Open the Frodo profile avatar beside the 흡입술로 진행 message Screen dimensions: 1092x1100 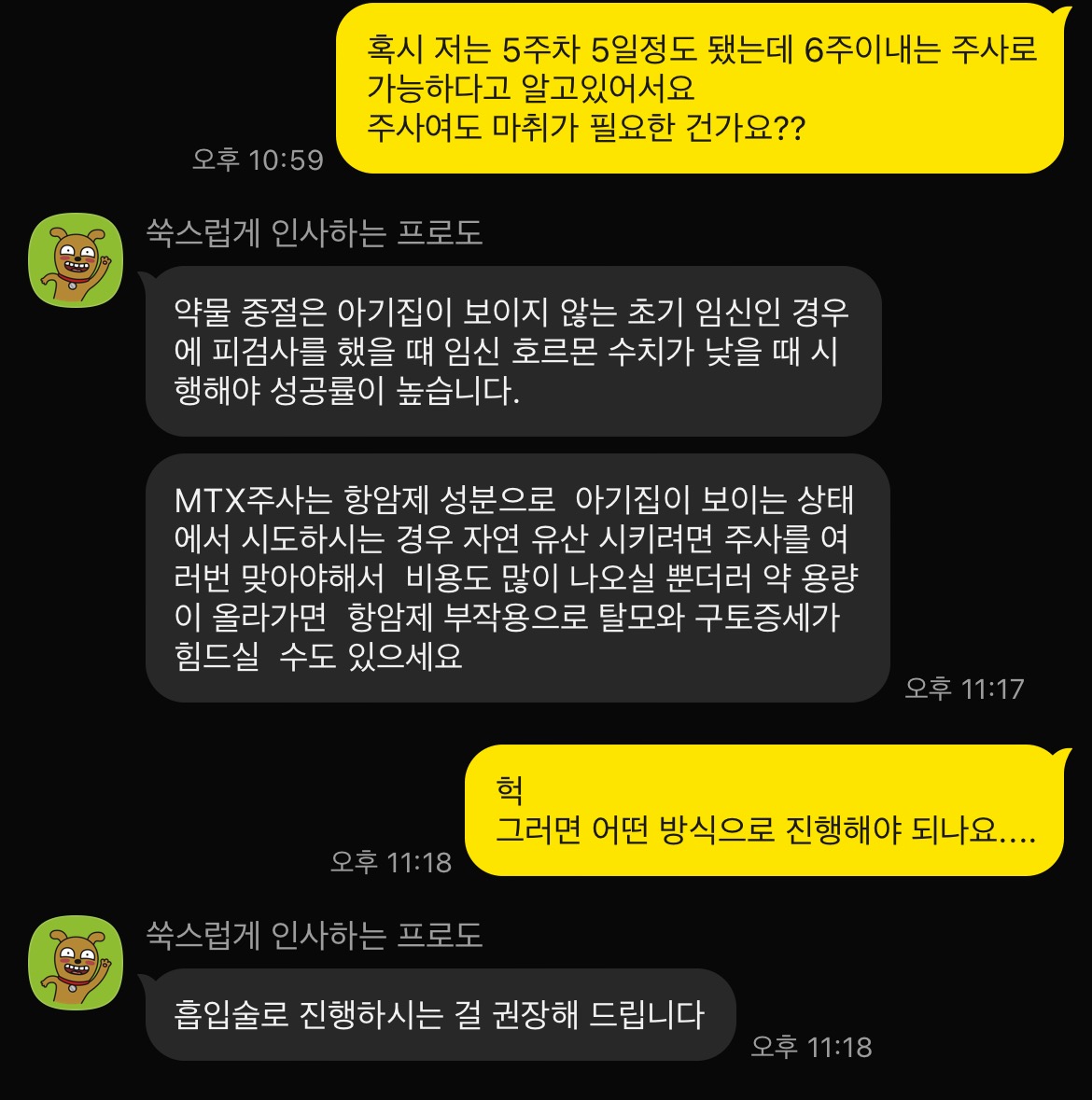click(x=76, y=962)
